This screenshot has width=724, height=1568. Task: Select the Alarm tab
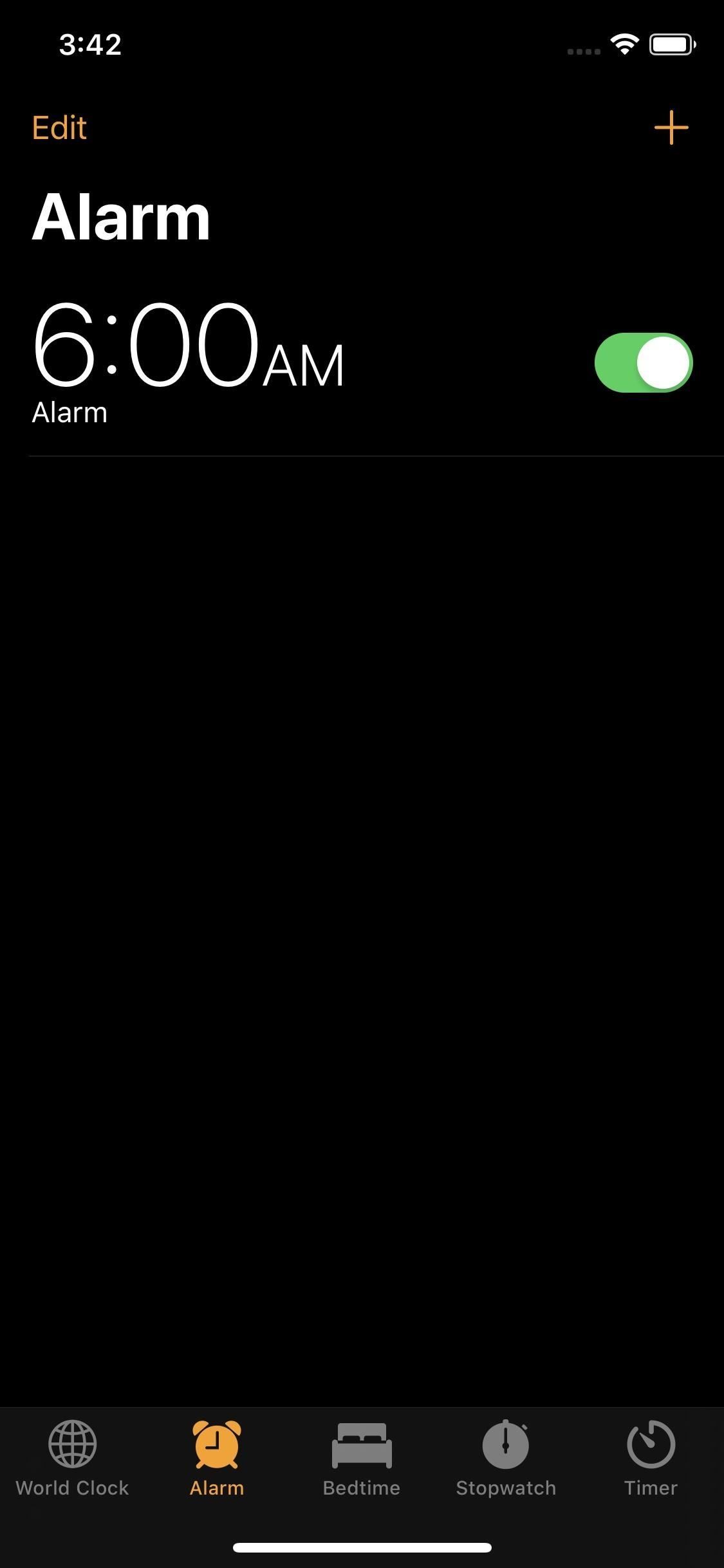(217, 1459)
